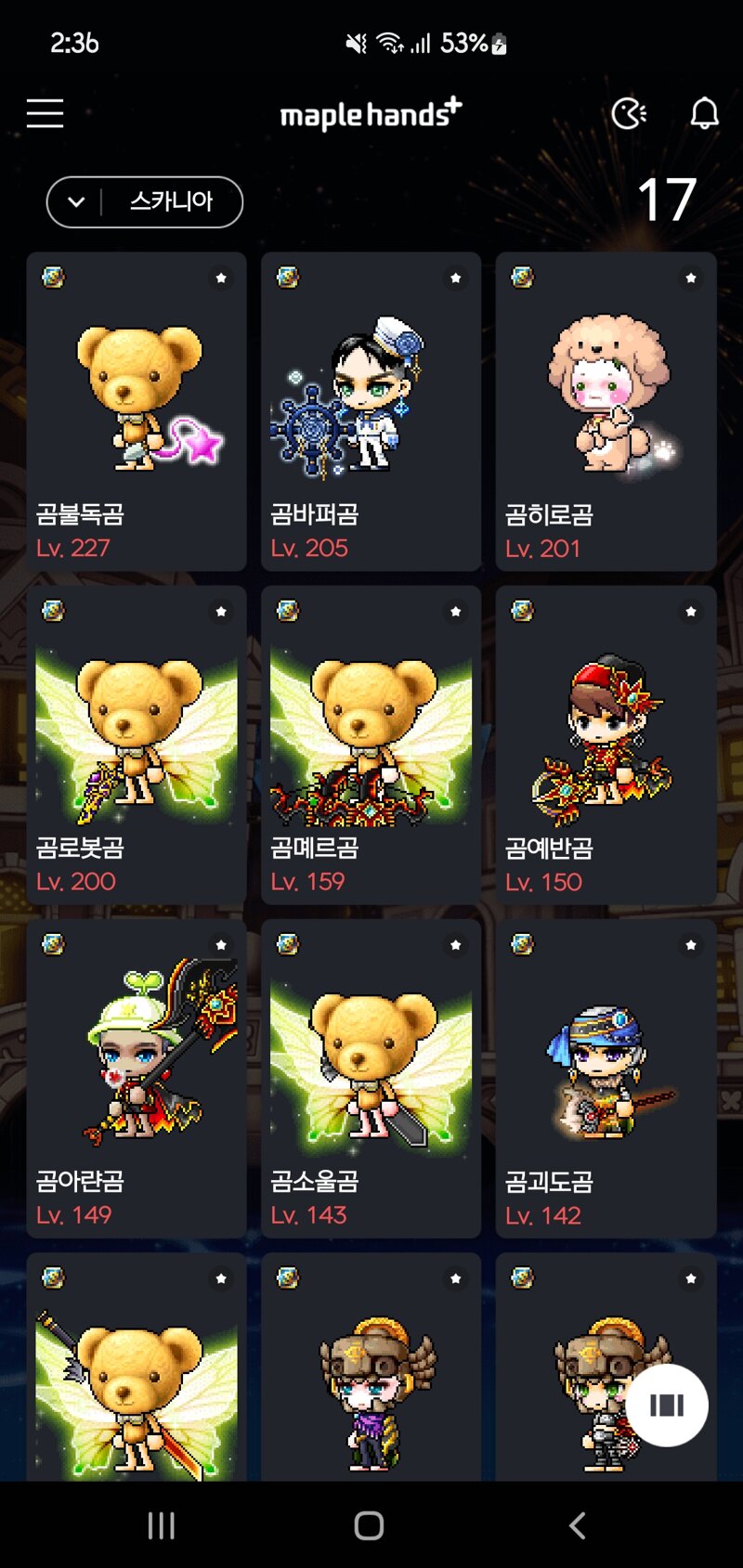Open character card 곰아란곰

(x=137, y=1078)
